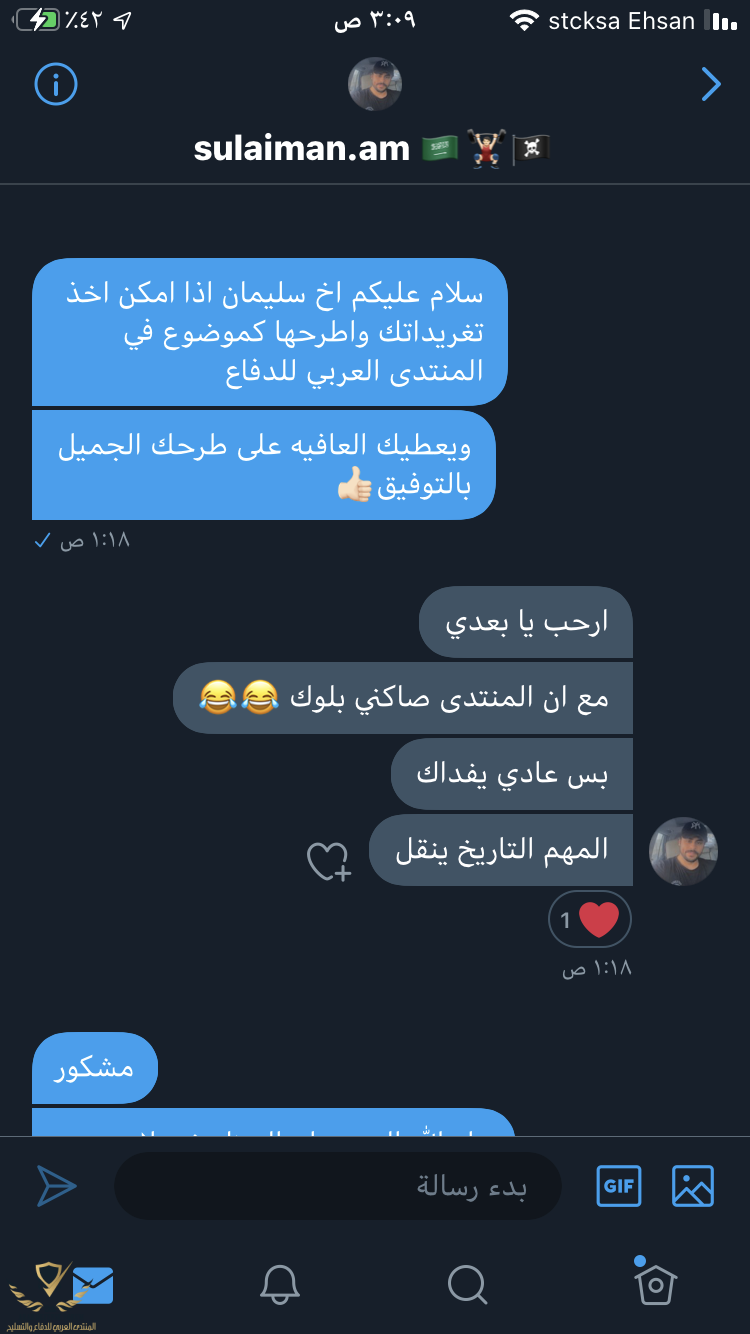Go back using the top arrow

coord(710,85)
